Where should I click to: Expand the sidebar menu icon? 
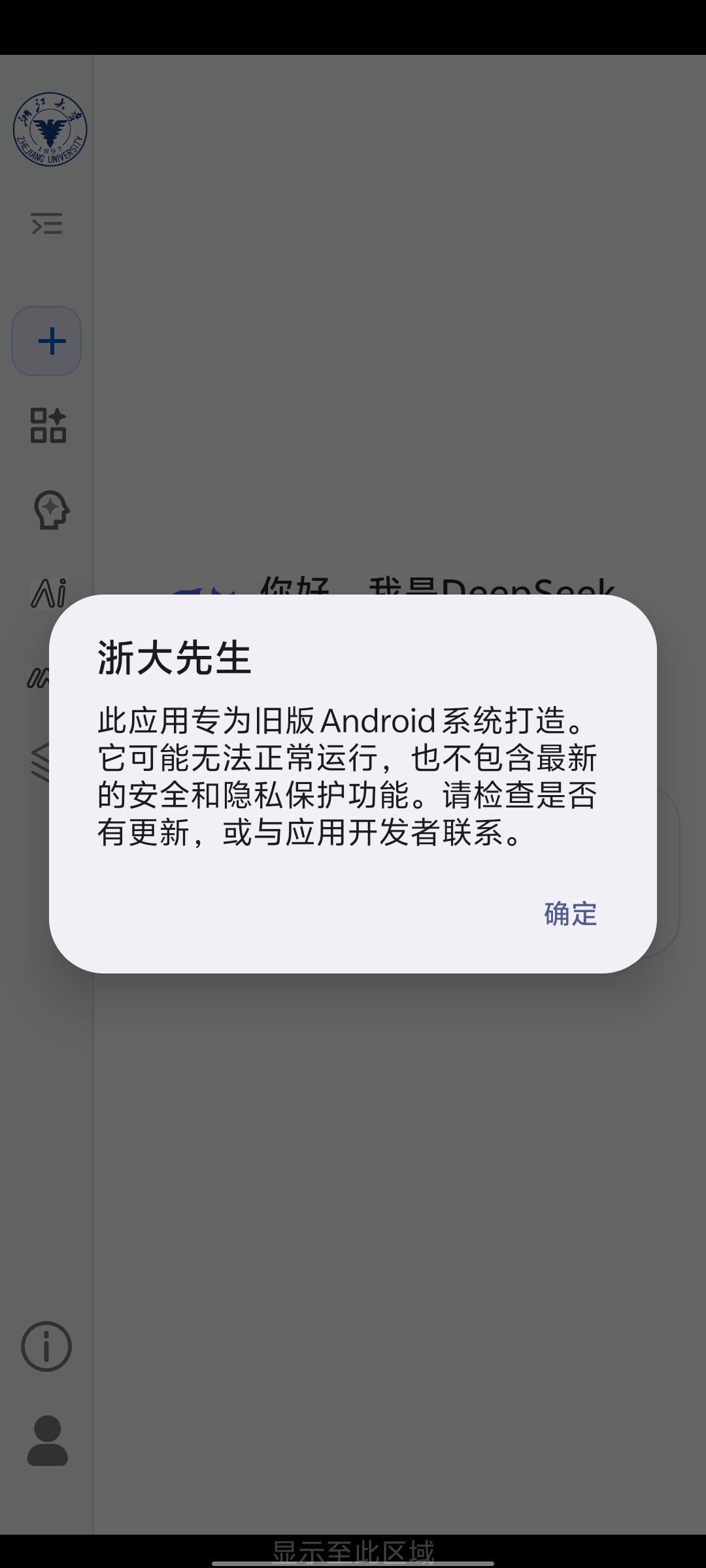click(x=47, y=224)
